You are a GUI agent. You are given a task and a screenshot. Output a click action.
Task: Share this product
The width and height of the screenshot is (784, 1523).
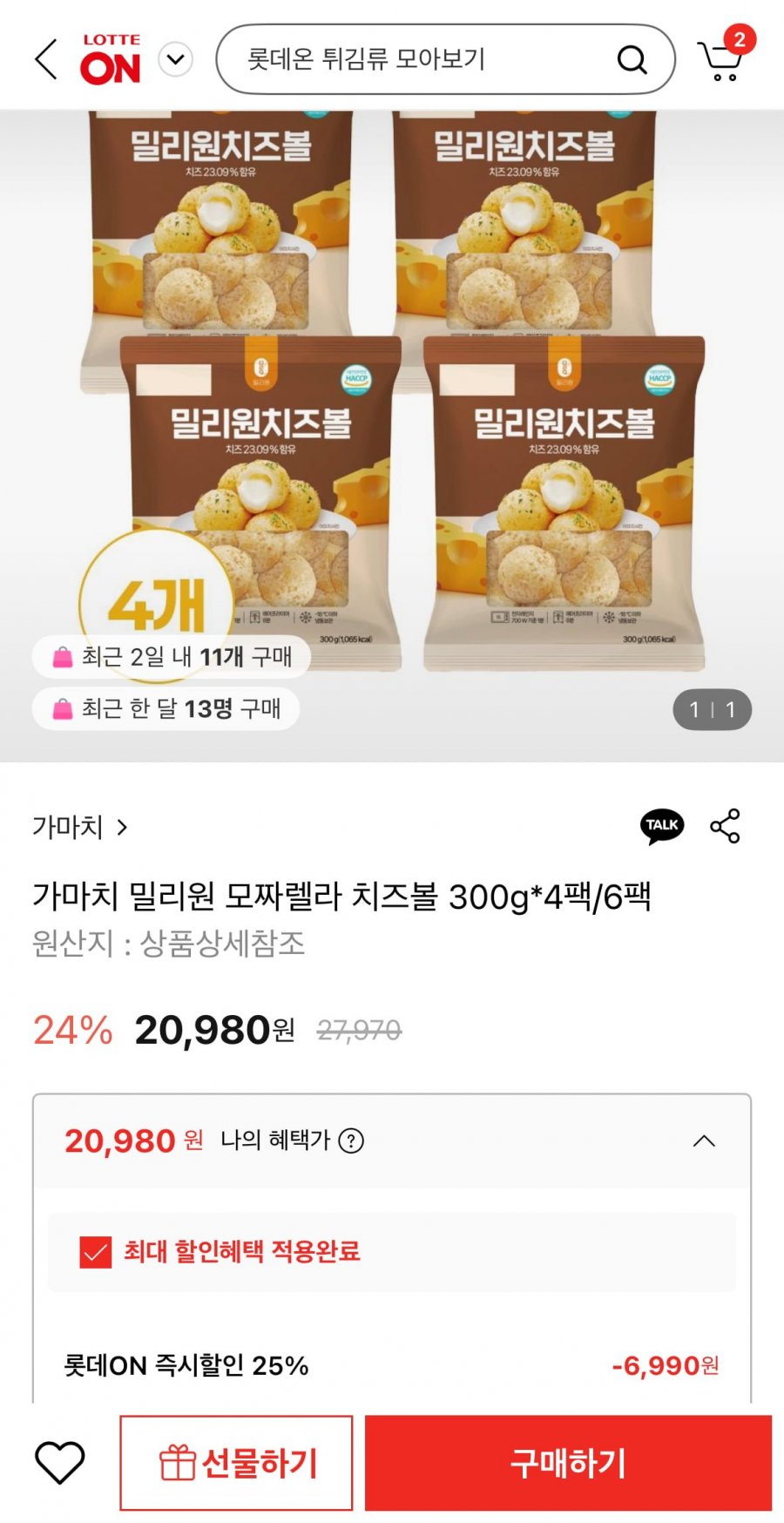[x=725, y=826]
